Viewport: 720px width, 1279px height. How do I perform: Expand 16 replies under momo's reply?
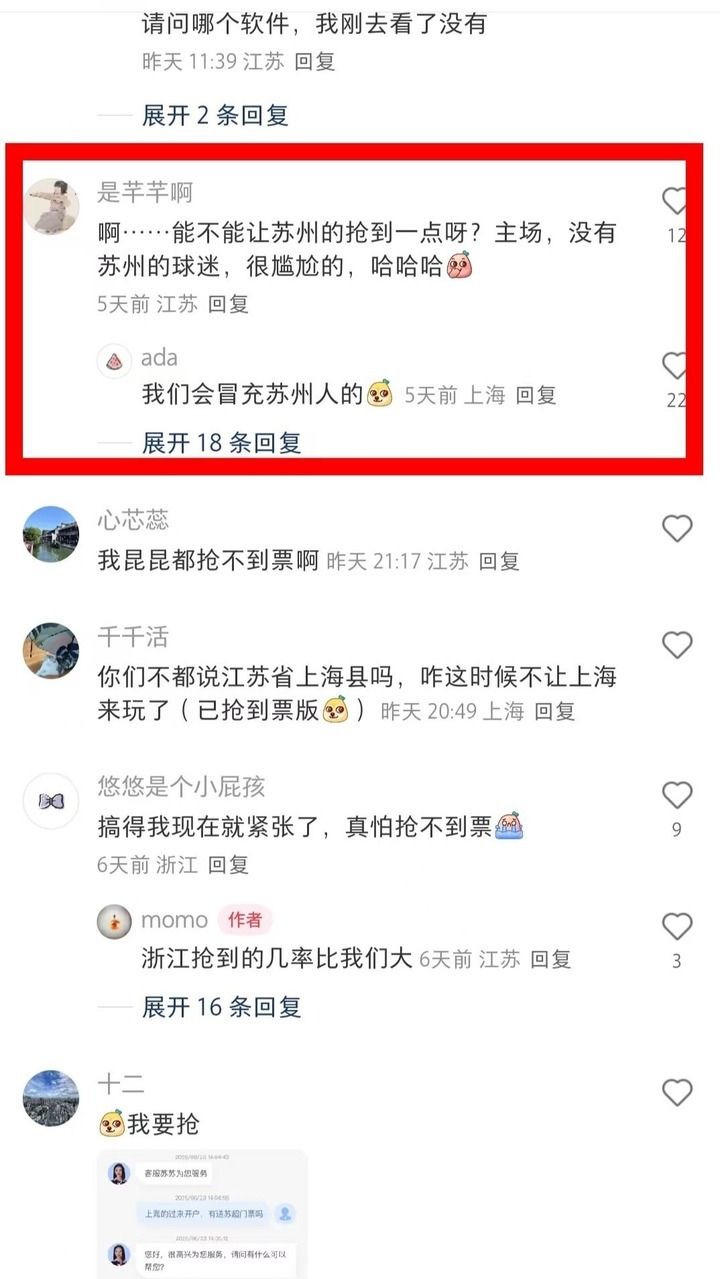tap(222, 1006)
